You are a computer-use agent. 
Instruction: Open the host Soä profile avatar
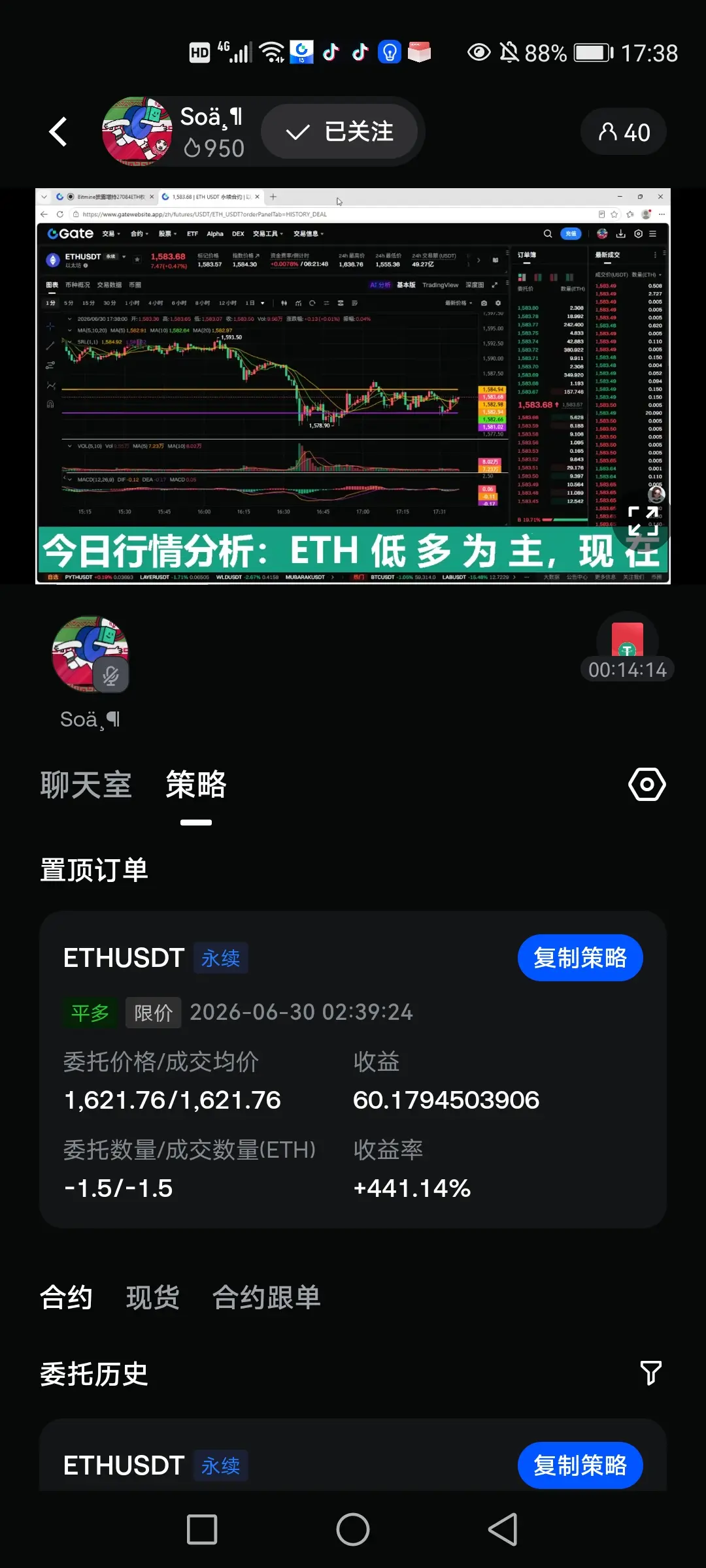(x=137, y=131)
